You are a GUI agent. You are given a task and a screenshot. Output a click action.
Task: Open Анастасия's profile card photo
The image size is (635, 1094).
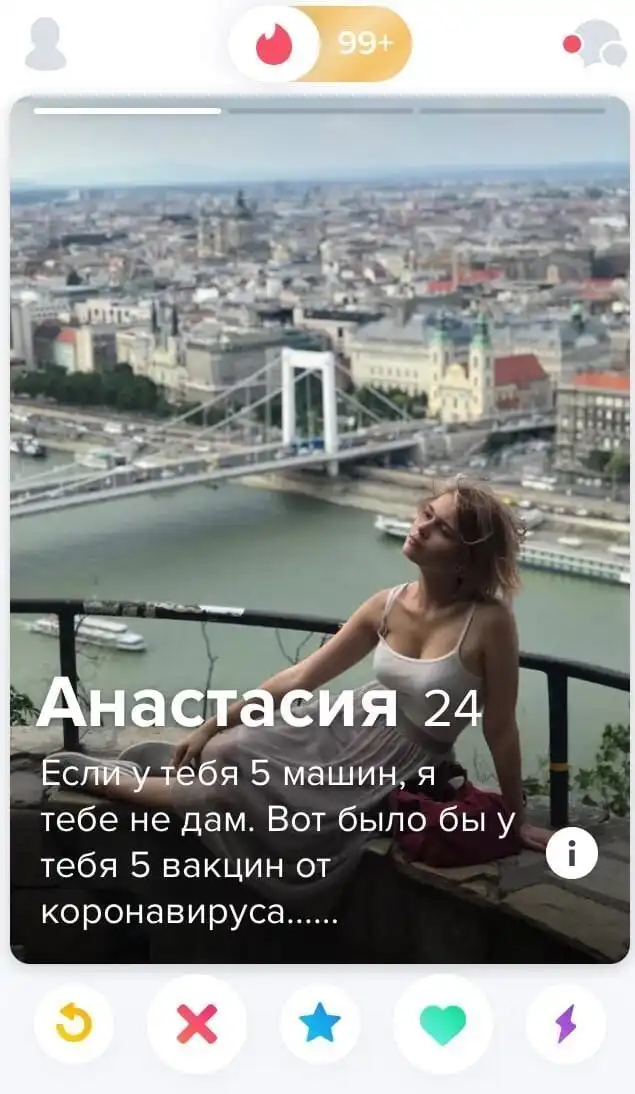click(x=320, y=400)
